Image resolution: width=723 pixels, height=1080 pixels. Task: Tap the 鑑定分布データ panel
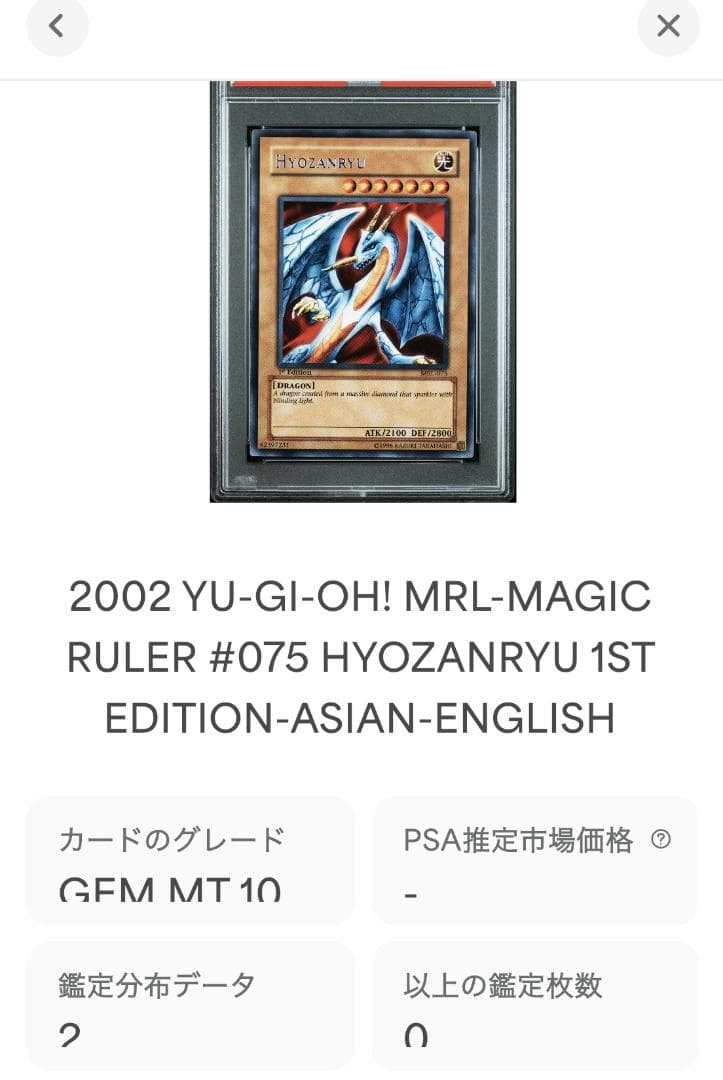pos(190,1005)
